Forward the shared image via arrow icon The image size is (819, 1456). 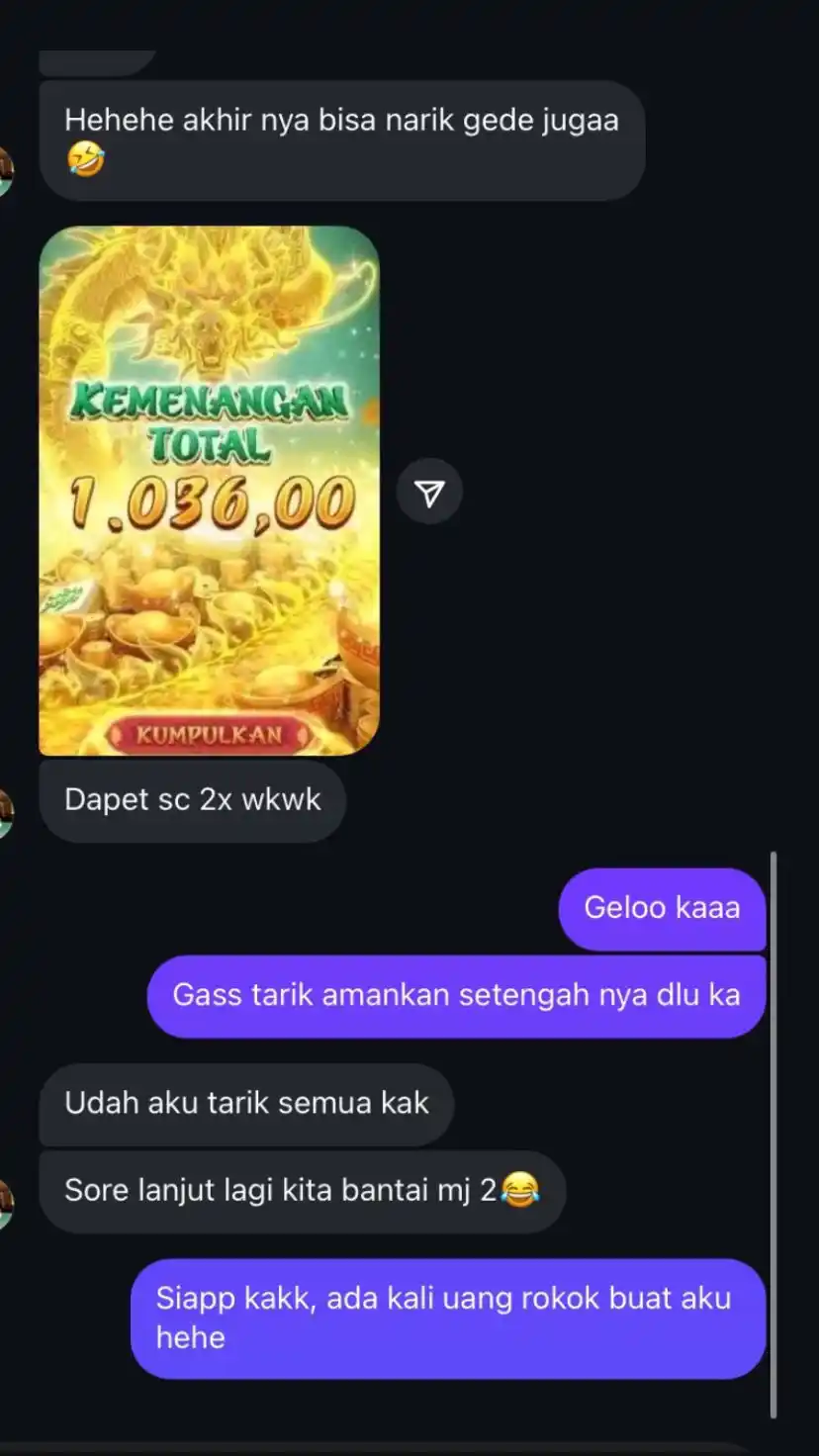[x=429, y=493]
